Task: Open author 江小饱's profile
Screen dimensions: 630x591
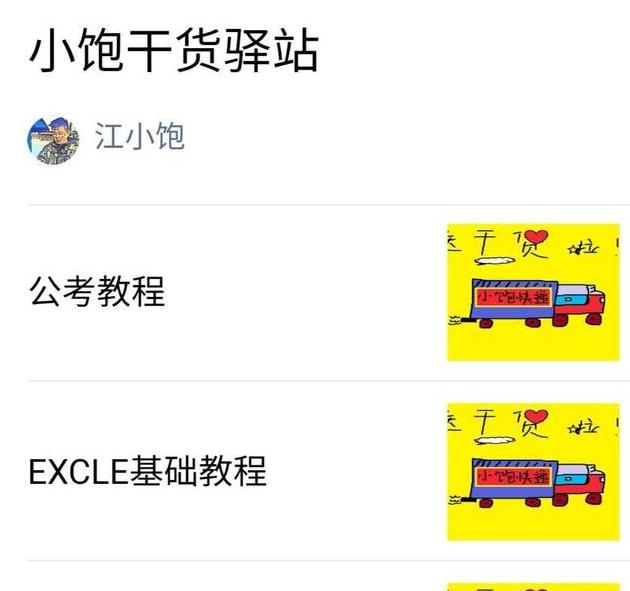Action: point(139,136)
